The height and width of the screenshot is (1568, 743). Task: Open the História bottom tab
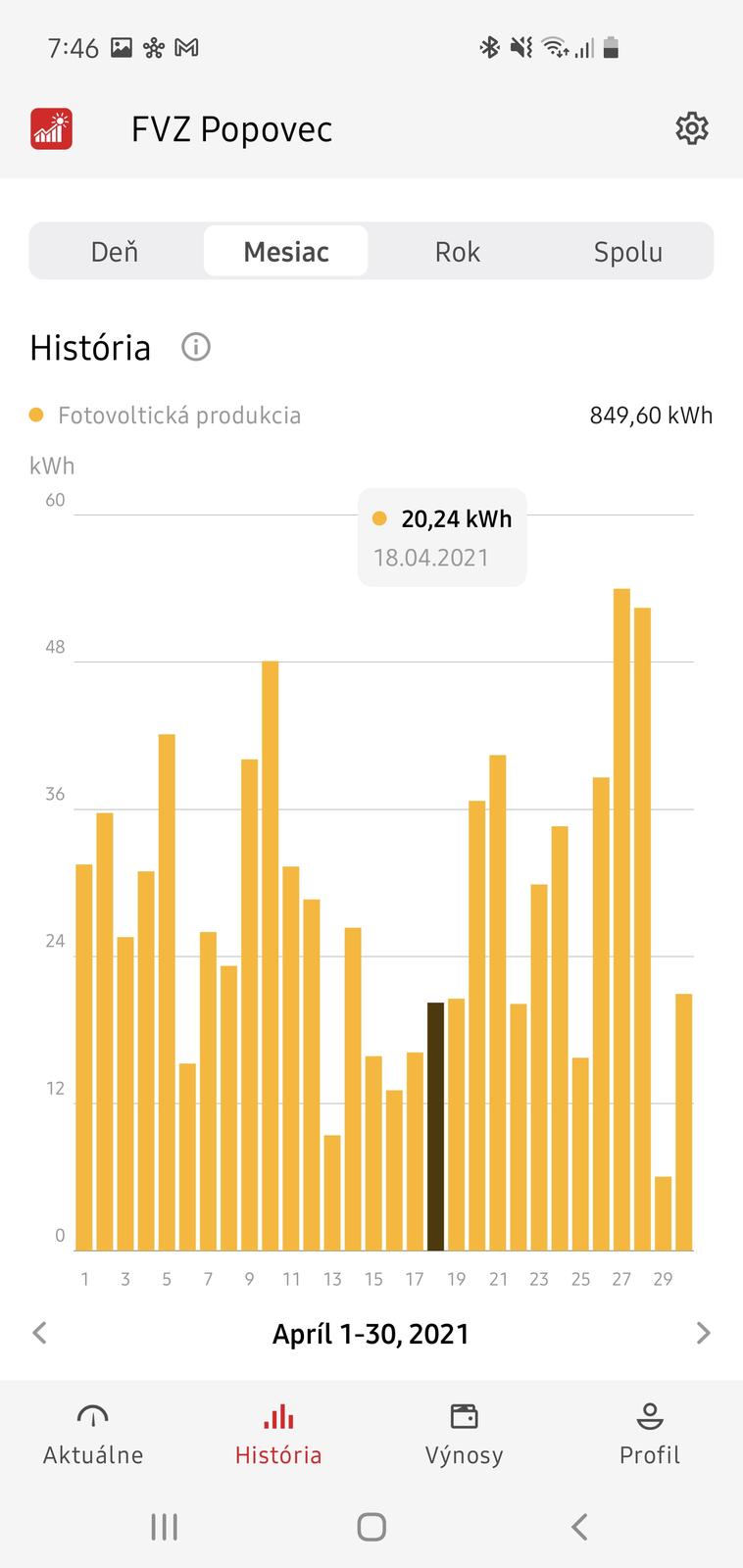pos(278,1434)
